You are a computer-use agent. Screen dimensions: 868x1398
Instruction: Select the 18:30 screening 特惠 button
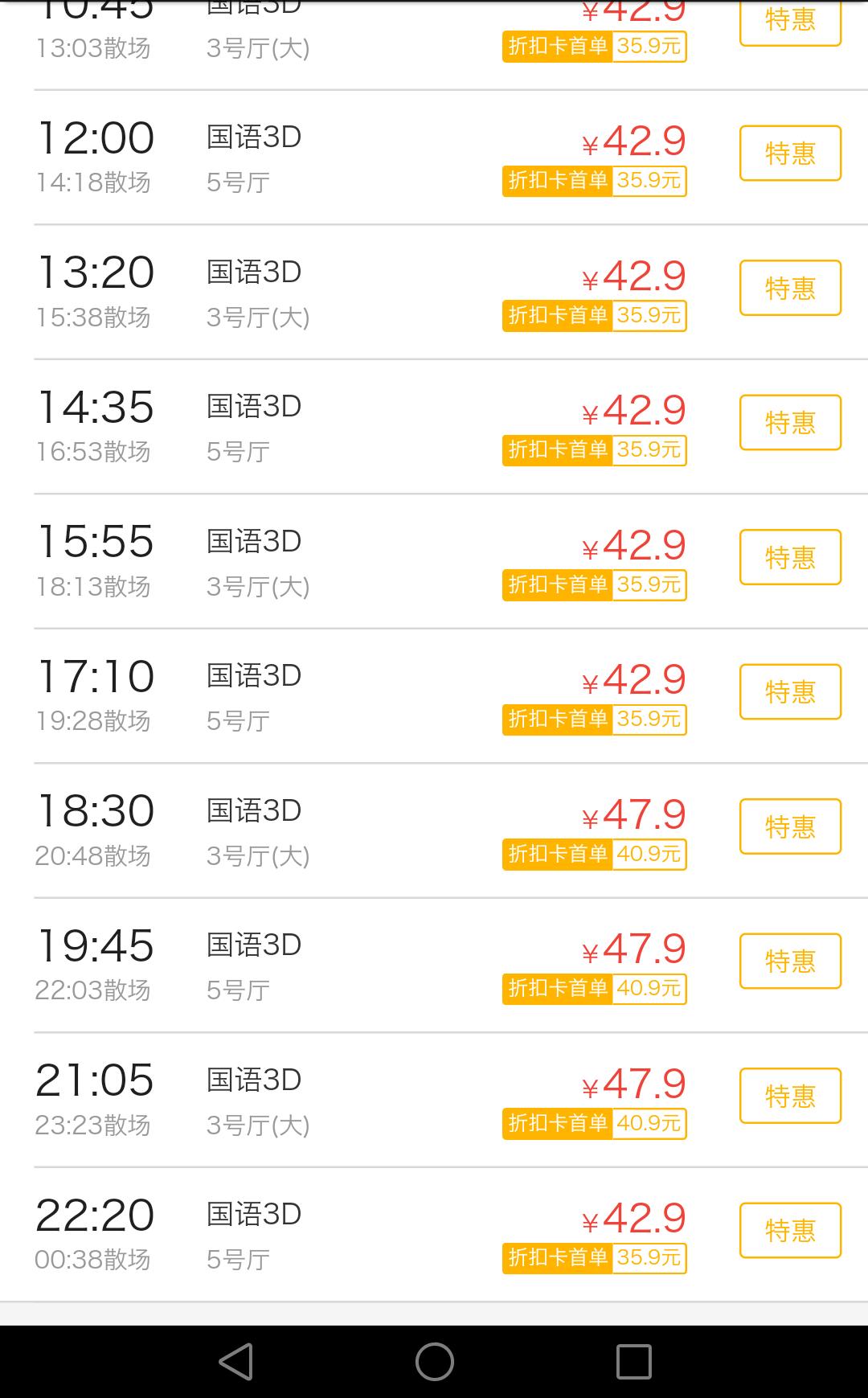790,826
